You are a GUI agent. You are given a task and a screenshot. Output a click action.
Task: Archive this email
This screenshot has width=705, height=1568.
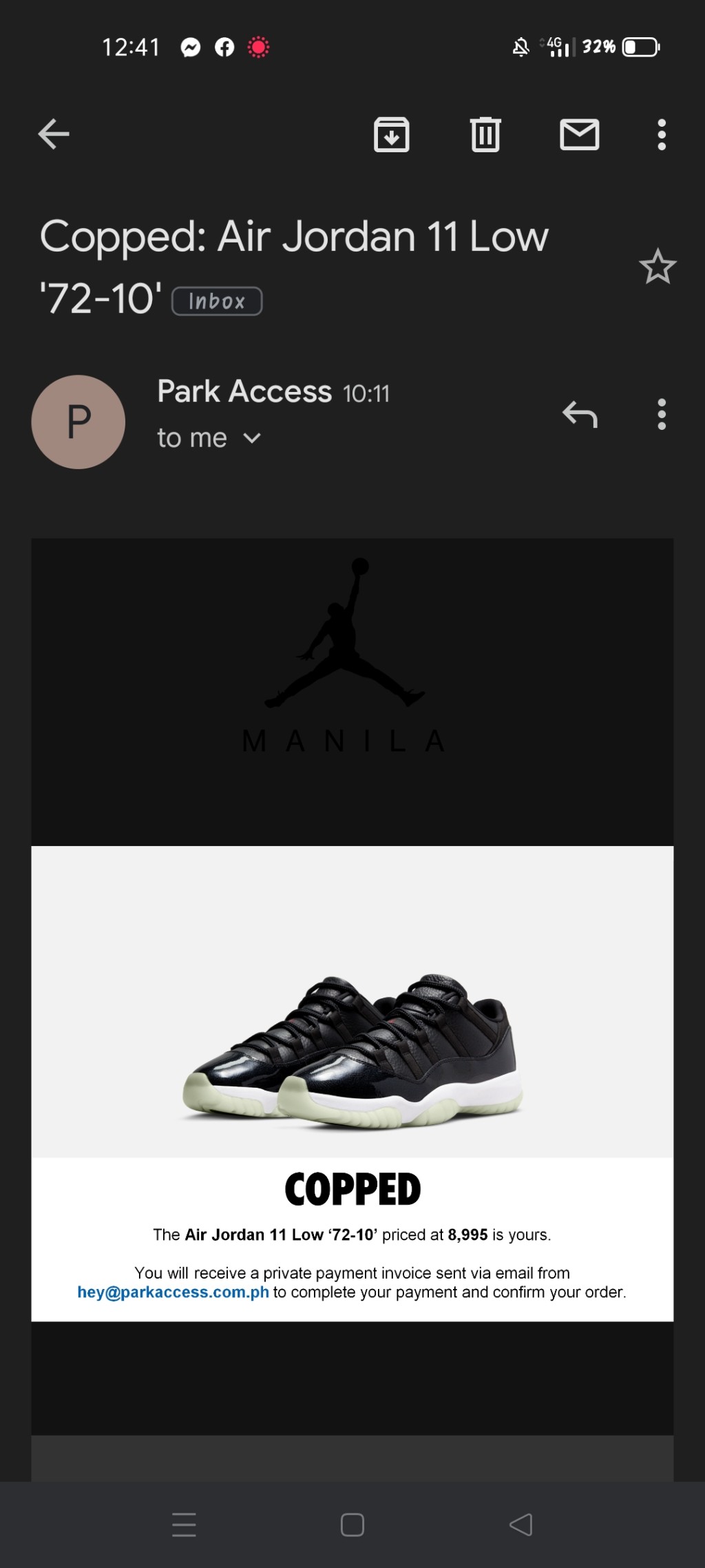[x=391, y=134]
